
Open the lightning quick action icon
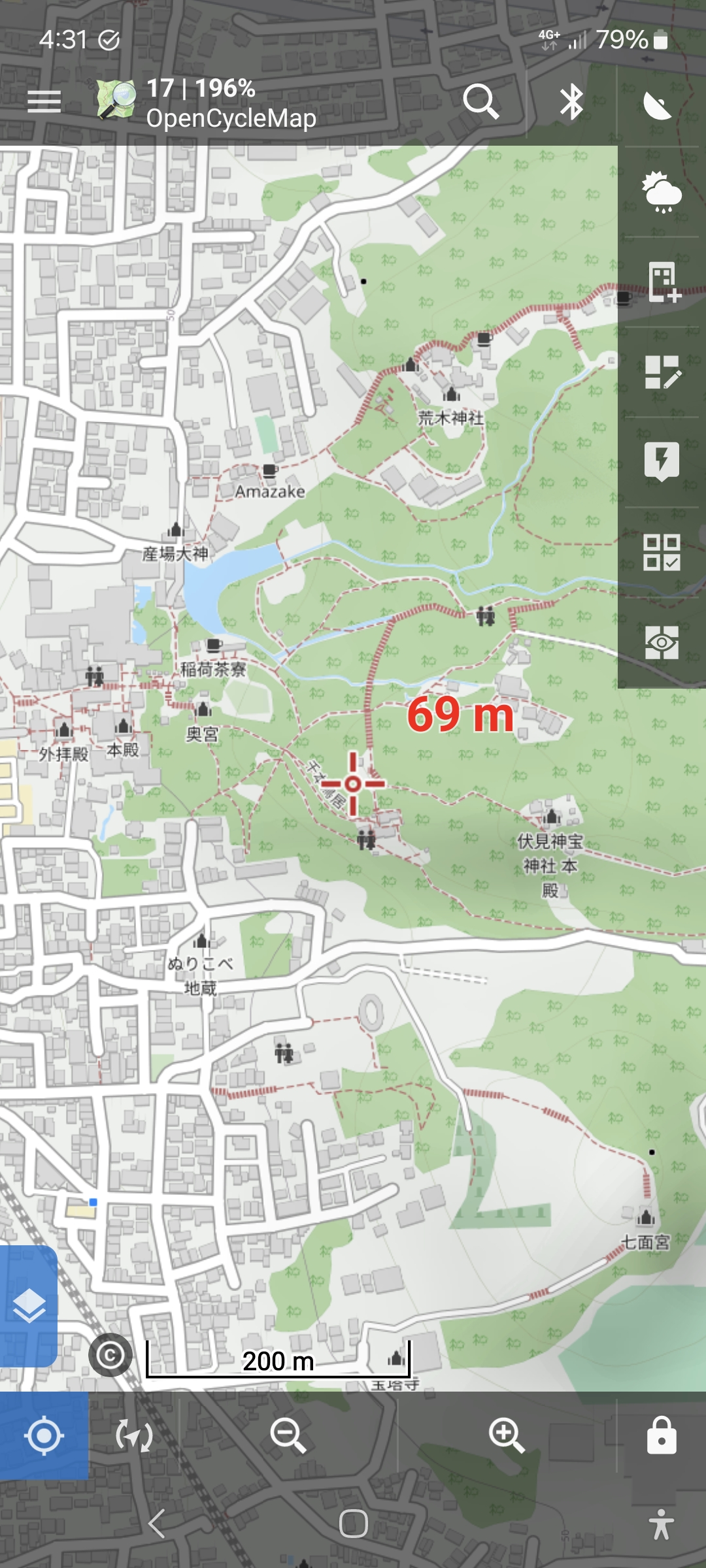coord(662,461)
